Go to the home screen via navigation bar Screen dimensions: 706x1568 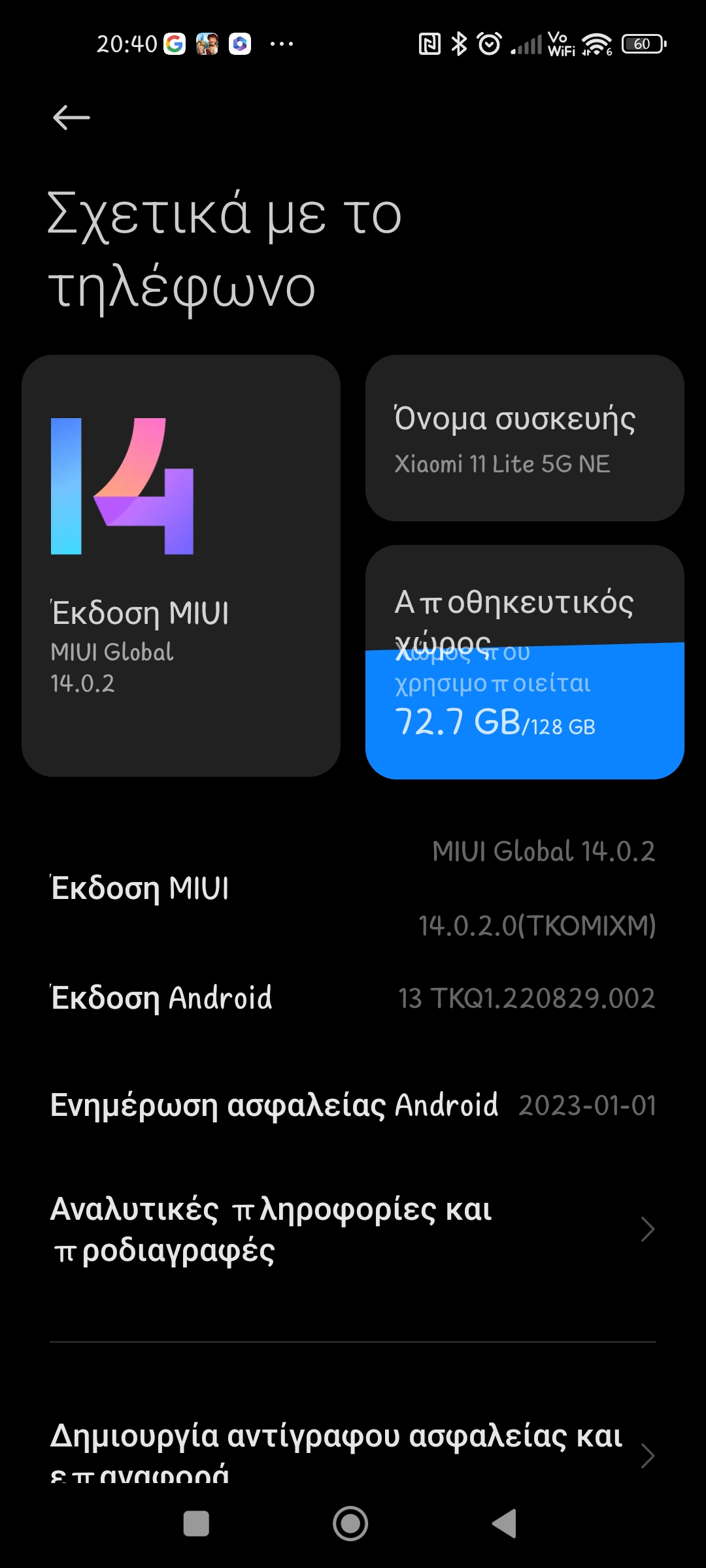[x=350, y=1524]
